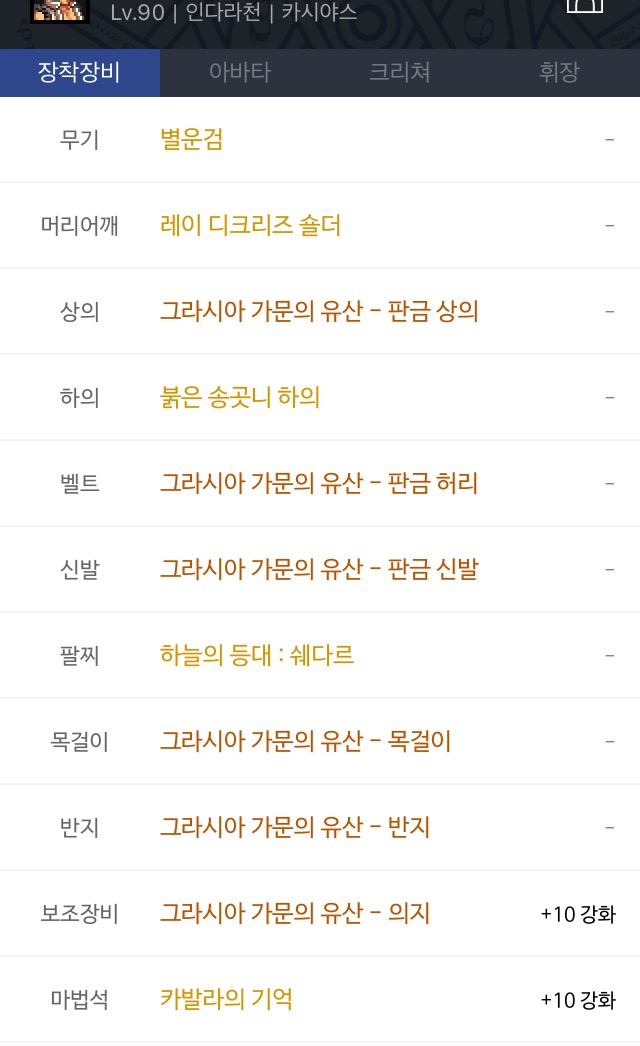Open 그라시아 가문의 유산 - 반지
The image size is (640, 1046).
[295, 828]
